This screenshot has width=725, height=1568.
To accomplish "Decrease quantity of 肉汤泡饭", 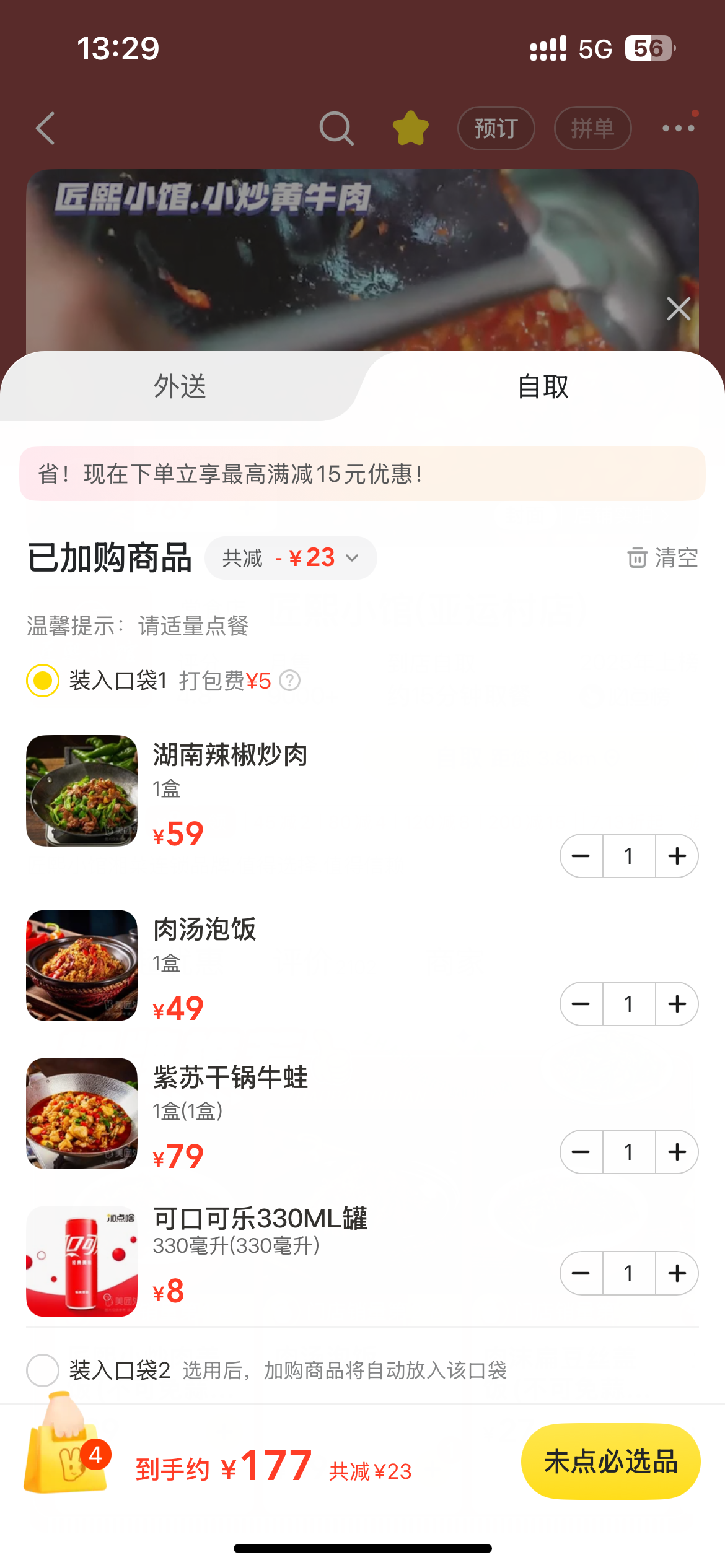I will (x=581, y=1004).
